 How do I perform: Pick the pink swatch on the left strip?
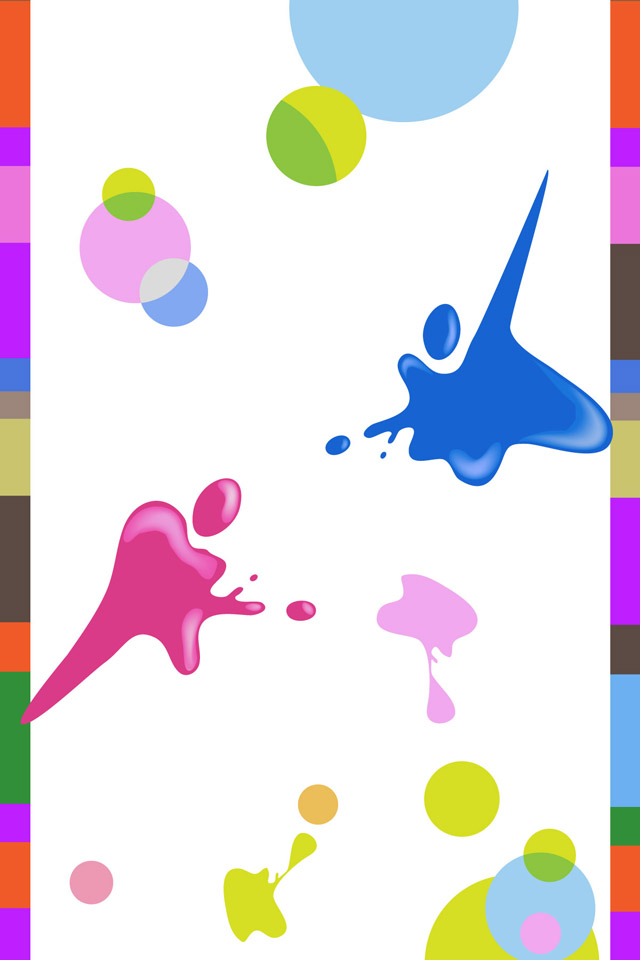(14, 204)
